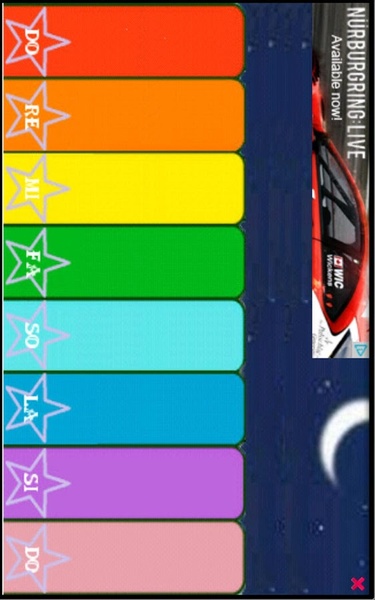Open the Nürburgring Live ad banner

pyautogui.click(x=341, y=181)
